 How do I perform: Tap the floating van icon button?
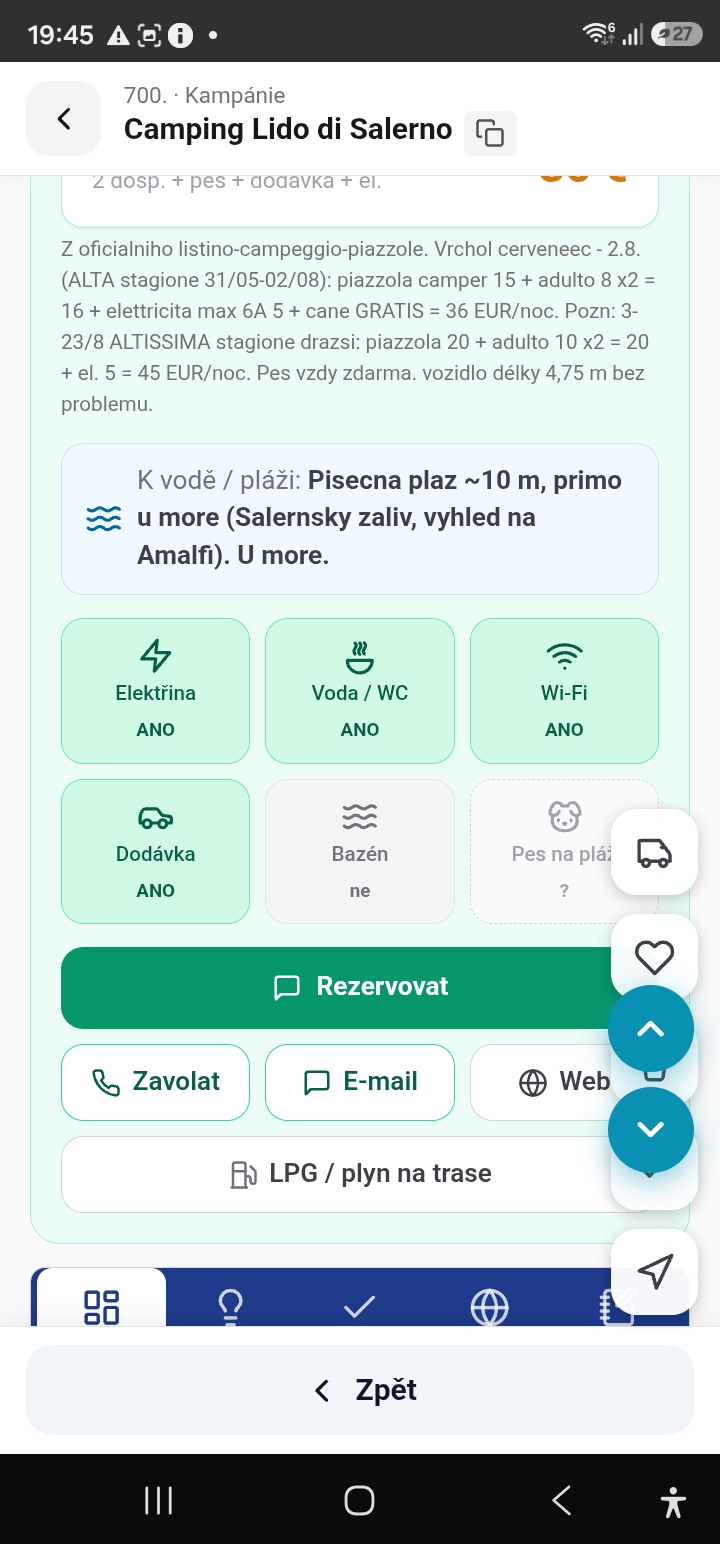pos(654,852)
